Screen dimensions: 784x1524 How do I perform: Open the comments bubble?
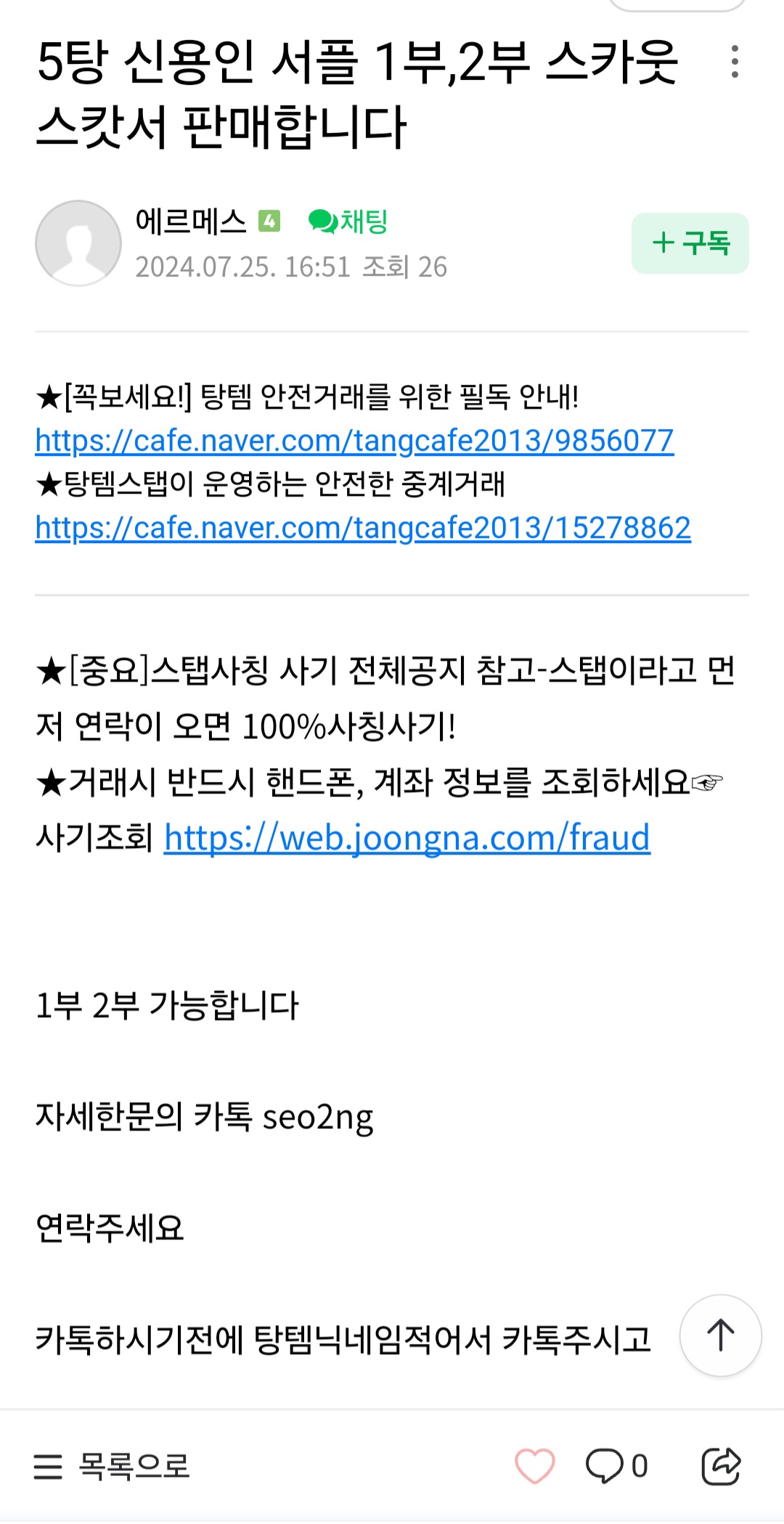pos(606,1466)
